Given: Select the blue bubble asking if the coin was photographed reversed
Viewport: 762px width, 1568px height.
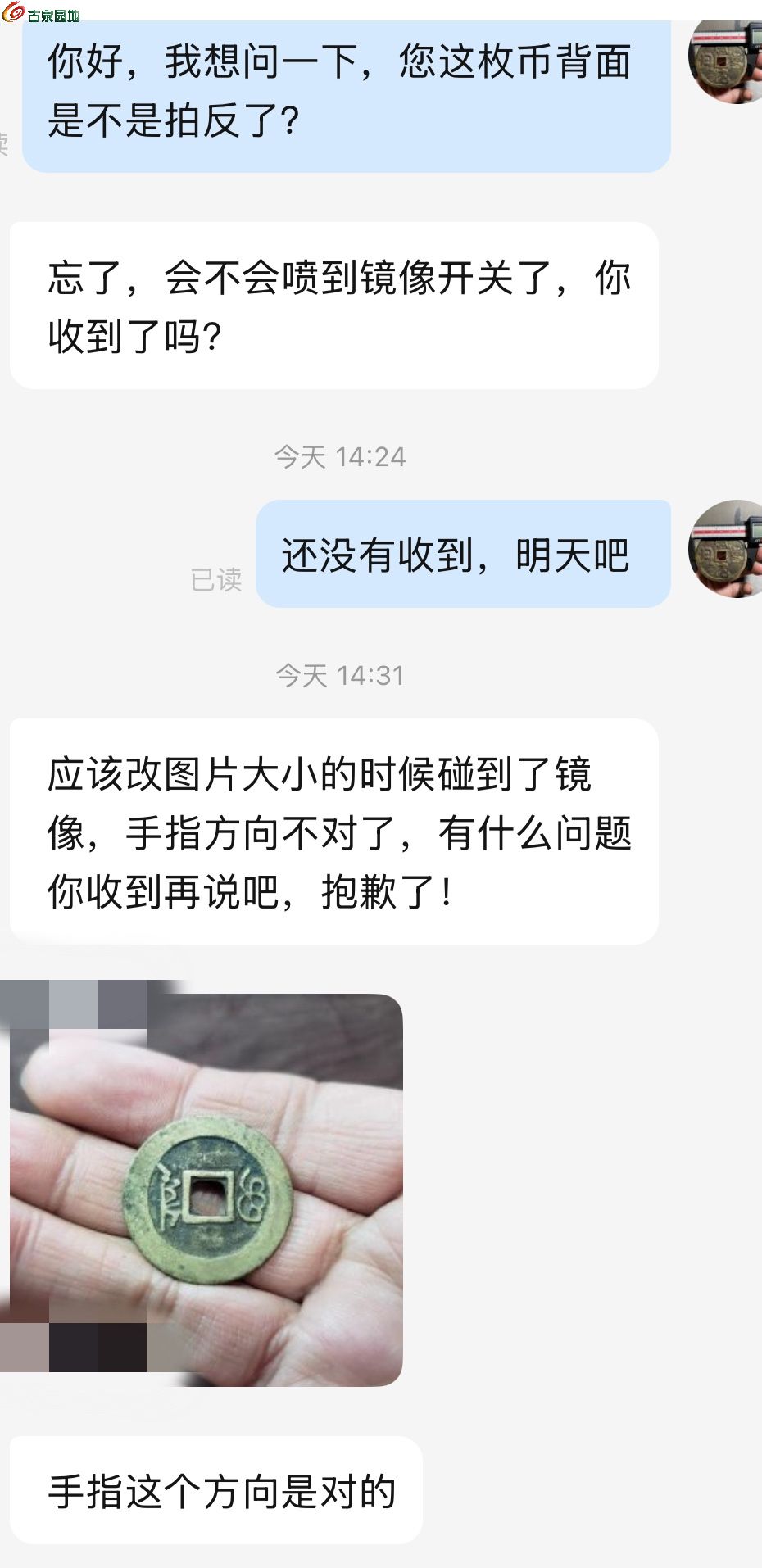Looking at the screenshot, I should point(344,94).
